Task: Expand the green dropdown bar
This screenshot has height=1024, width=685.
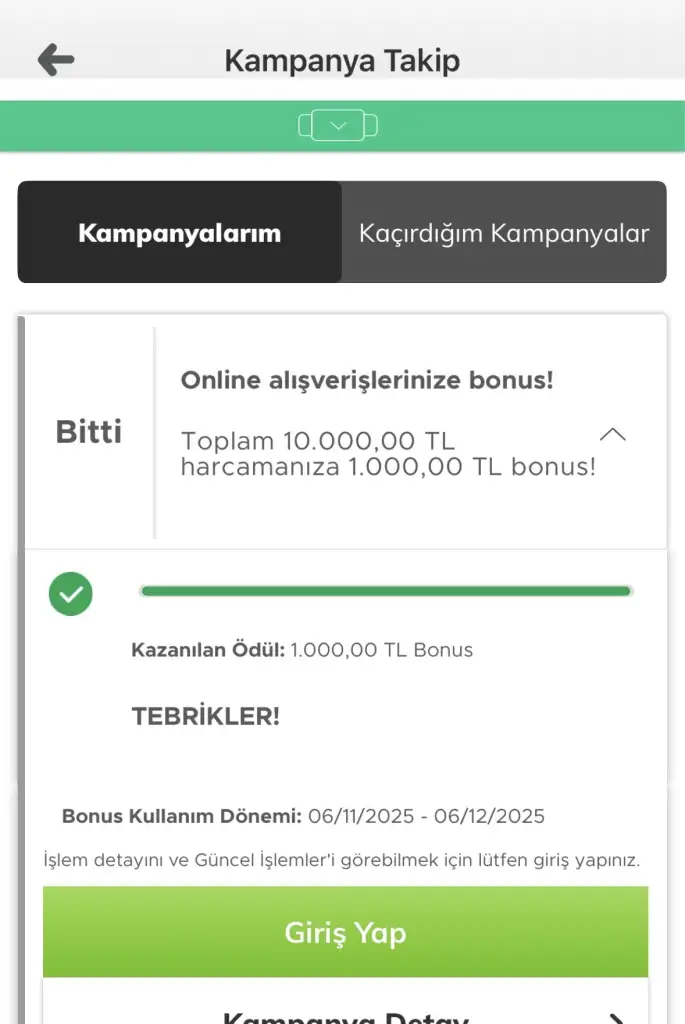Action: [338, 126]
